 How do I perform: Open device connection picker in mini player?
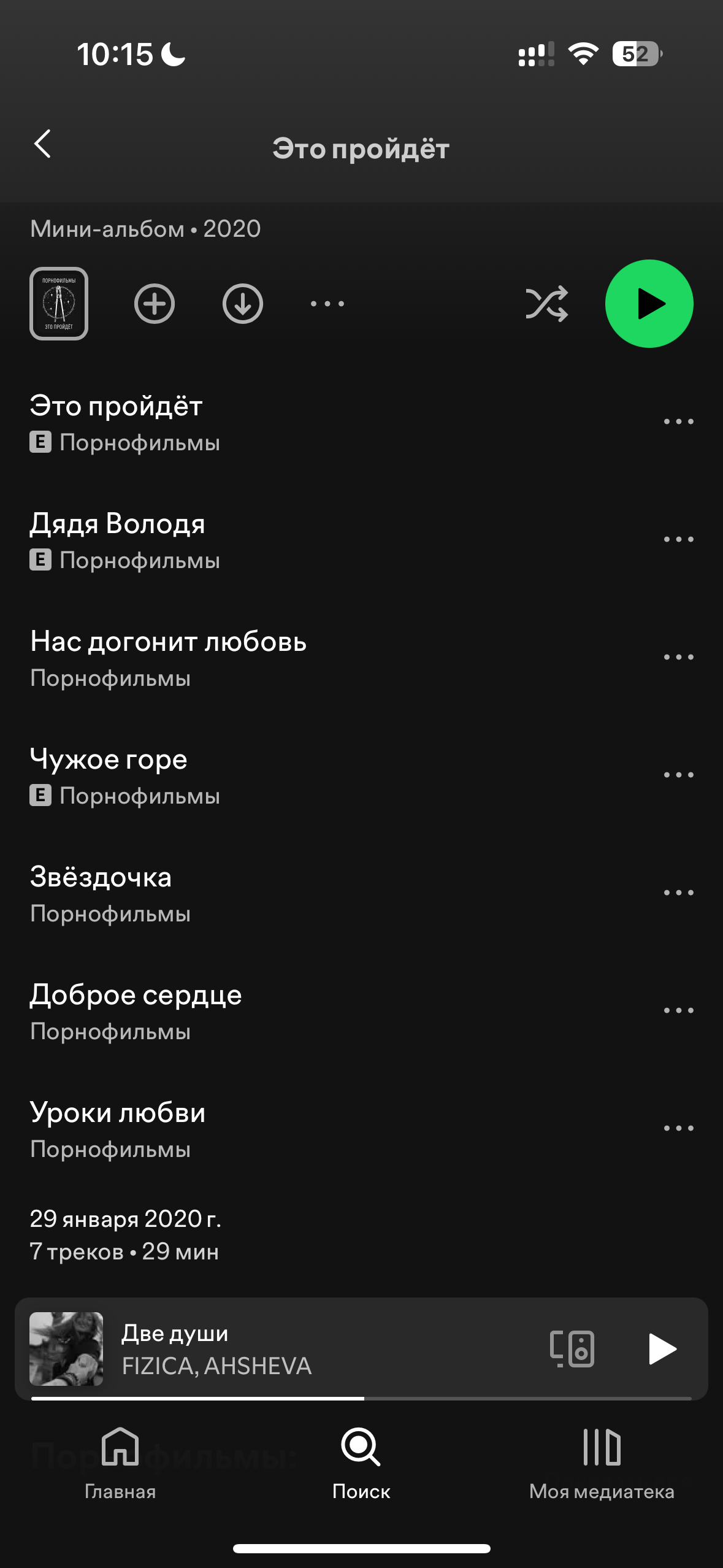(572, 1349)
